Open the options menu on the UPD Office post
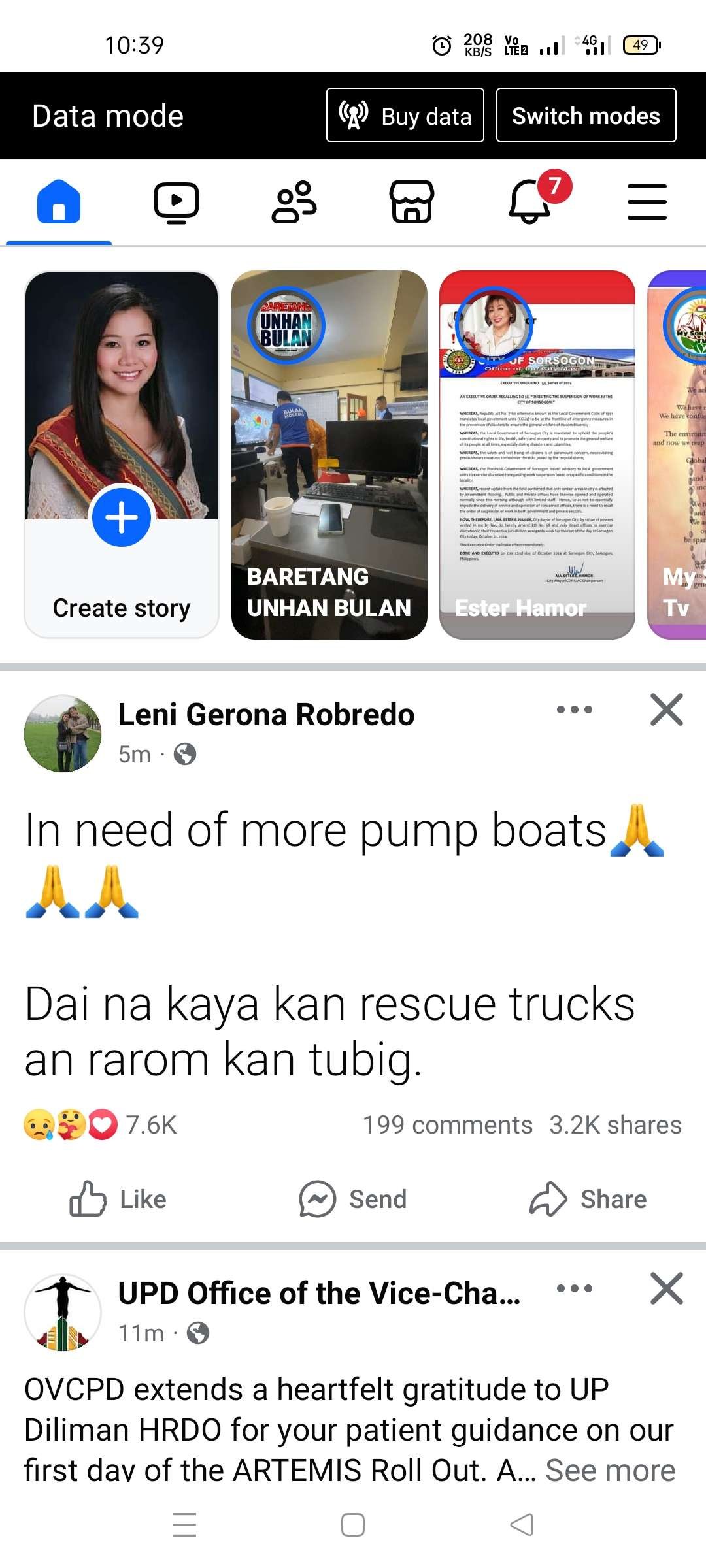 pos(575,1288)
